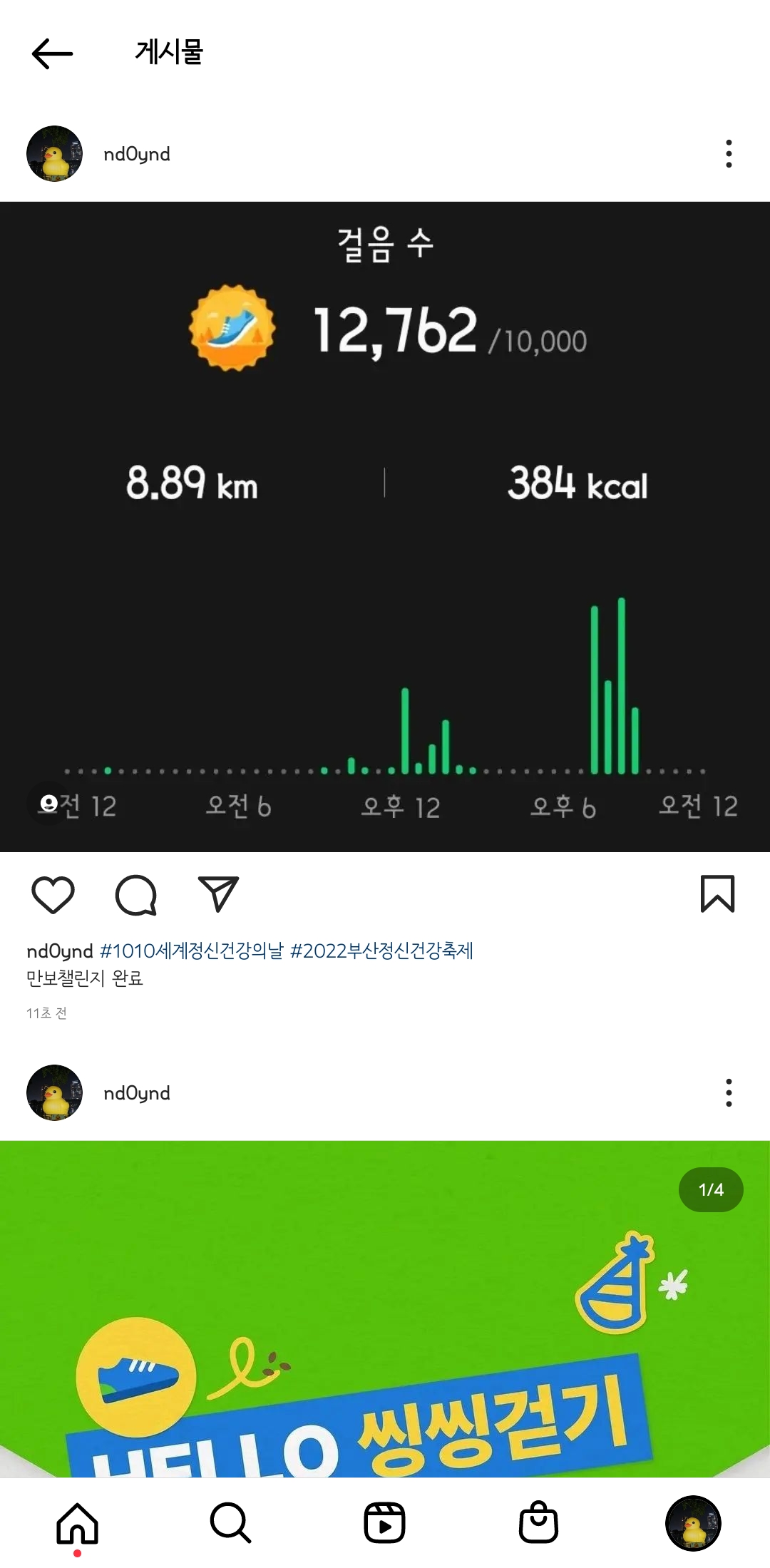Open nd0ynd profile from first post header
The image size is (770, 1568).
click(x=136, y=154)
